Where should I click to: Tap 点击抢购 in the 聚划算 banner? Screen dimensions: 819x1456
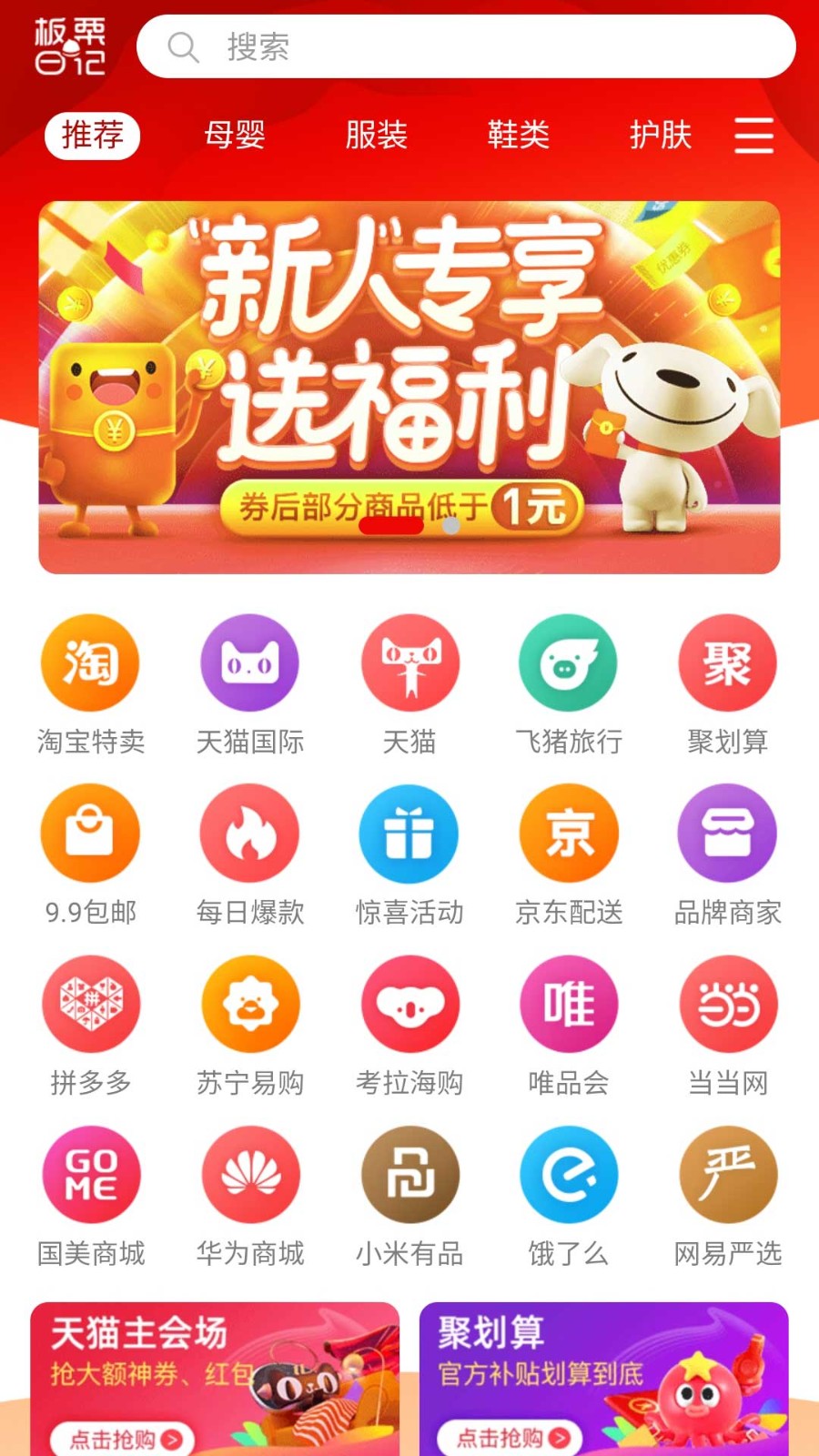pyautogui.click(x=511, y=1436)
